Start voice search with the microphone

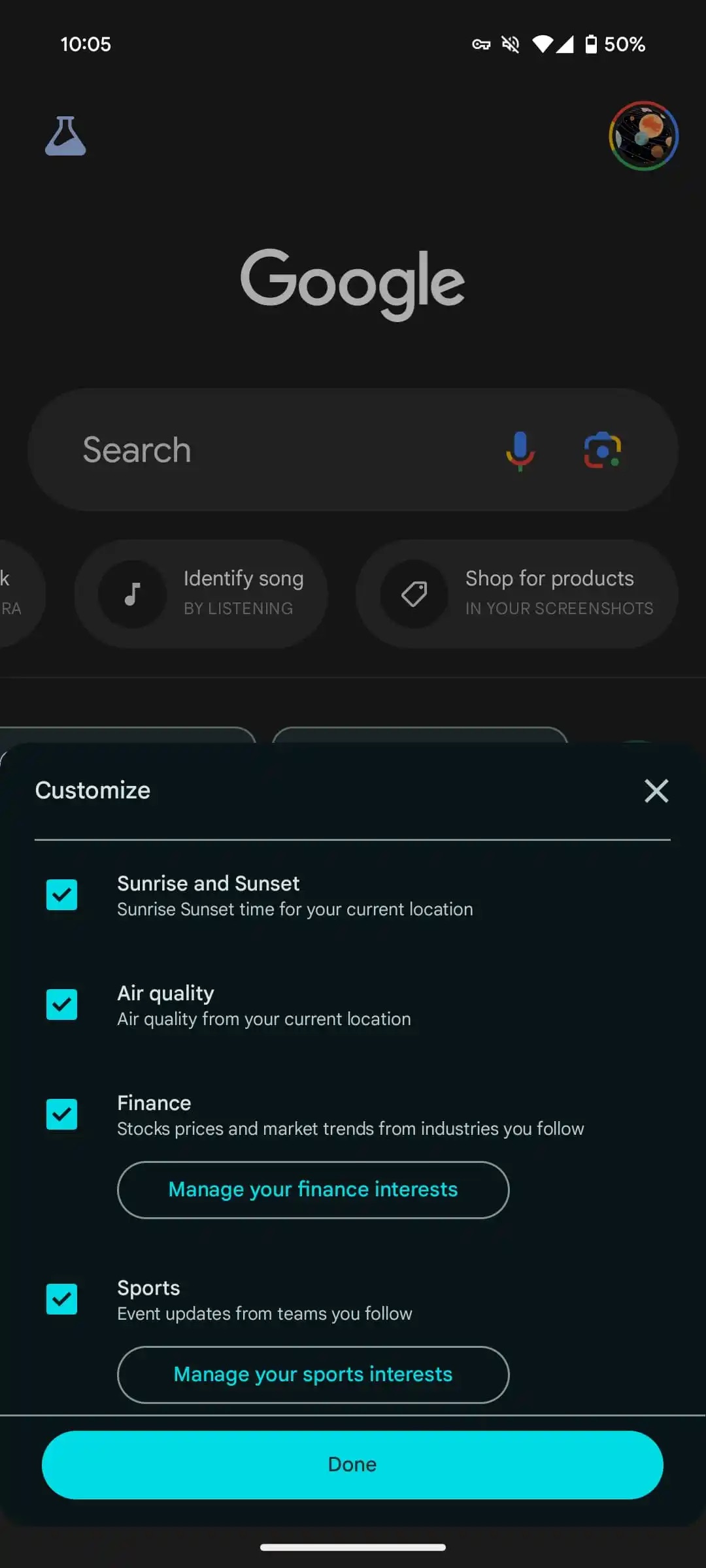point(520,450)
